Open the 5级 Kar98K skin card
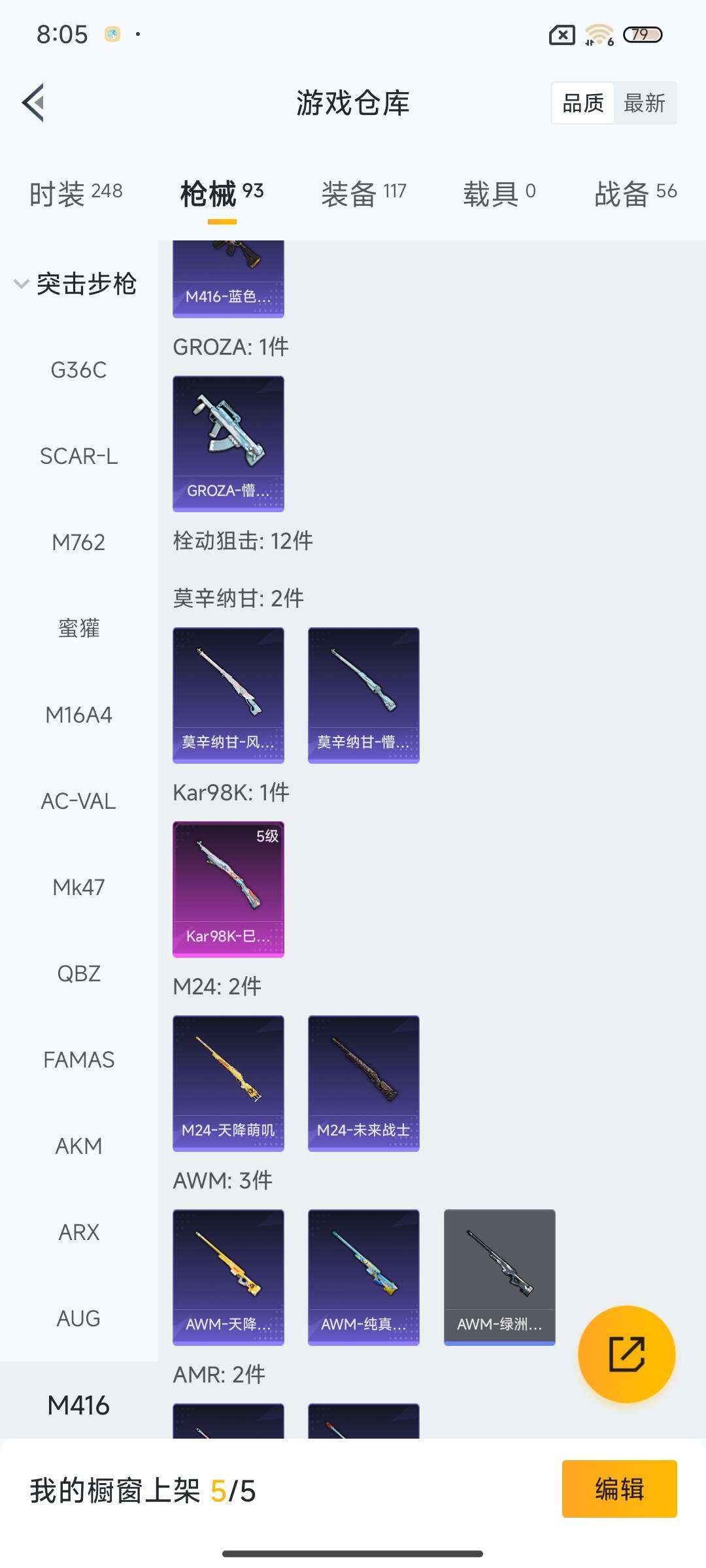This screenshot has width=706, height=1568. [228, 889]
